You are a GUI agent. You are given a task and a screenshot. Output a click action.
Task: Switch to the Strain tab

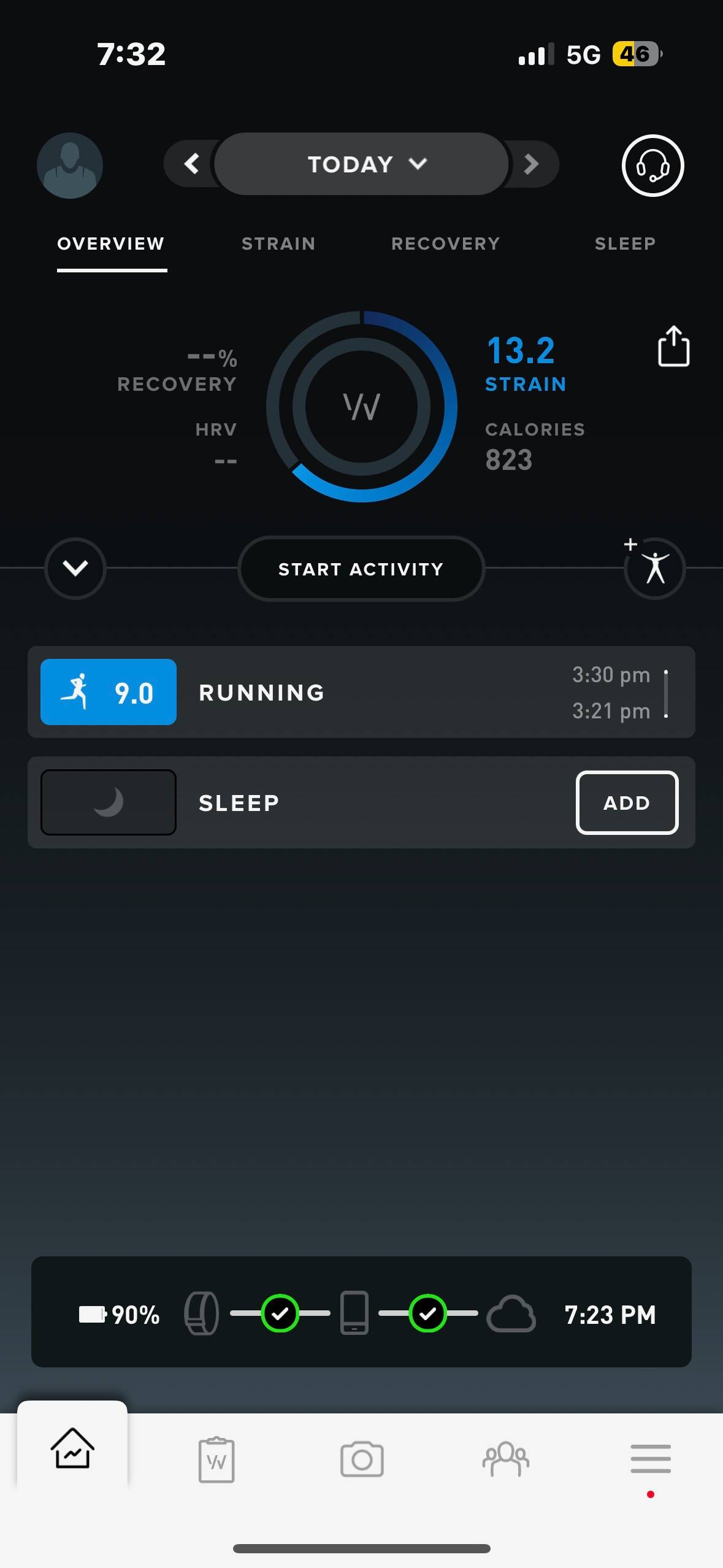pos(278,244)
